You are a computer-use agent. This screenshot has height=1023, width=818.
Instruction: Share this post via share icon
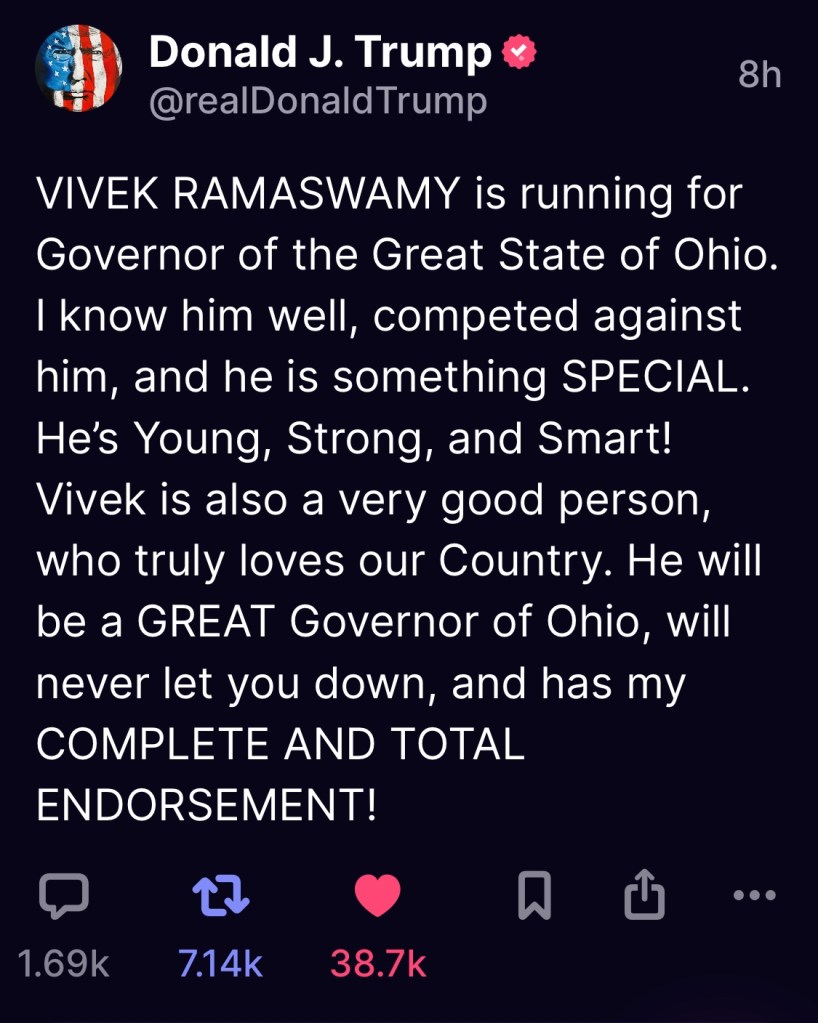[x=644, y=894]
